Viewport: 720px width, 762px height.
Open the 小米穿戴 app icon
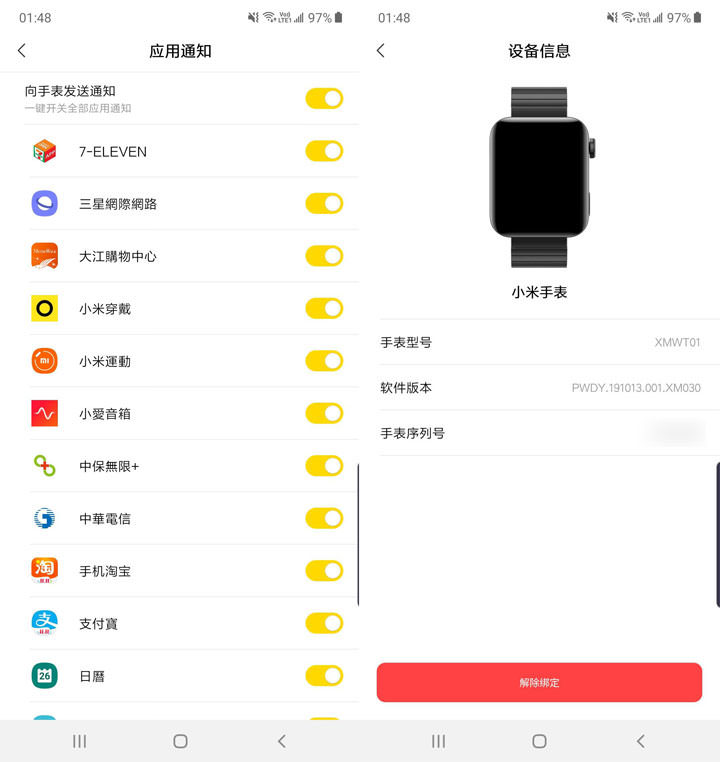coord(44,309)
